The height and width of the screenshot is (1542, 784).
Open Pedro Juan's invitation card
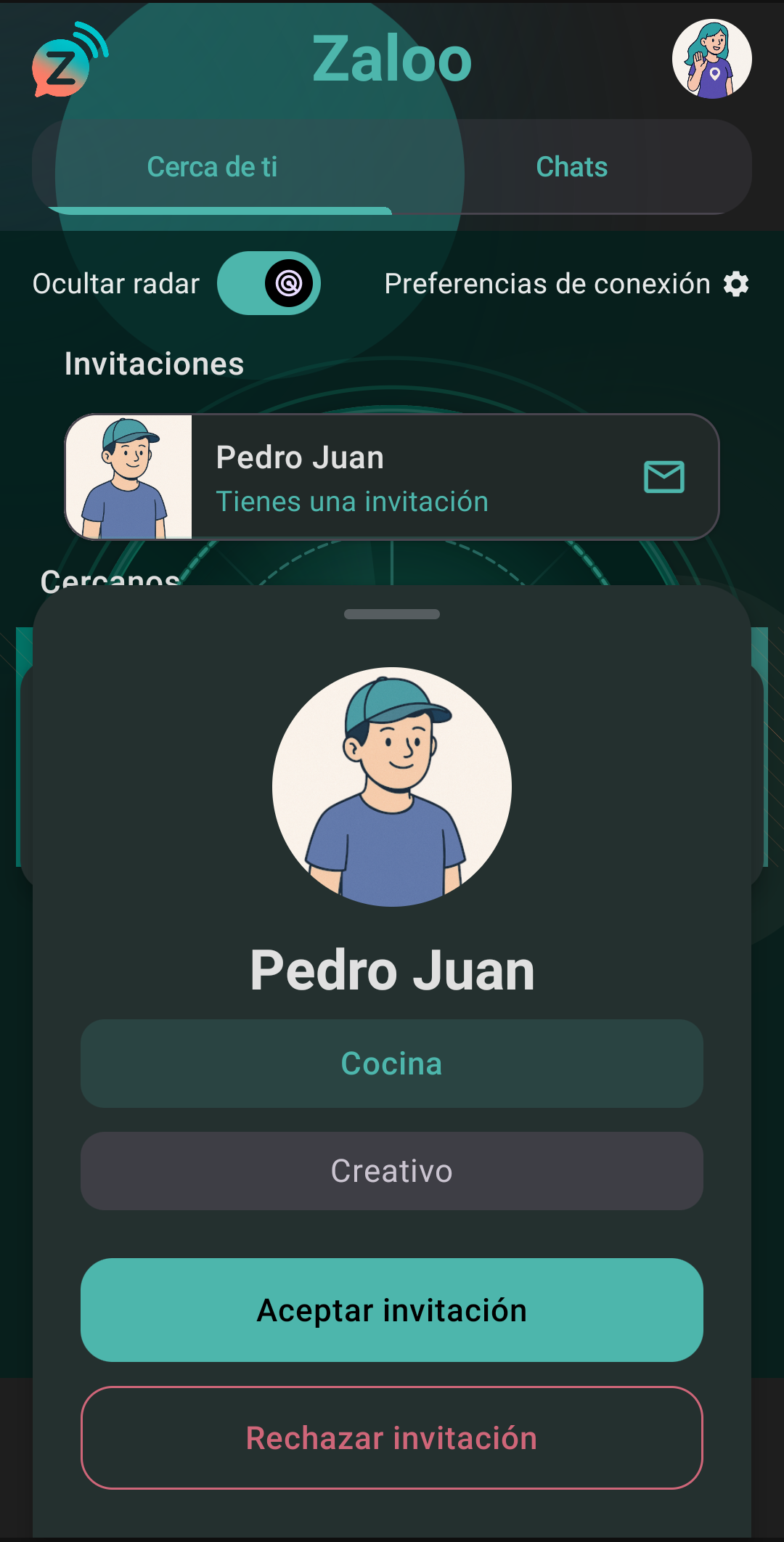(x=392, y=477)
